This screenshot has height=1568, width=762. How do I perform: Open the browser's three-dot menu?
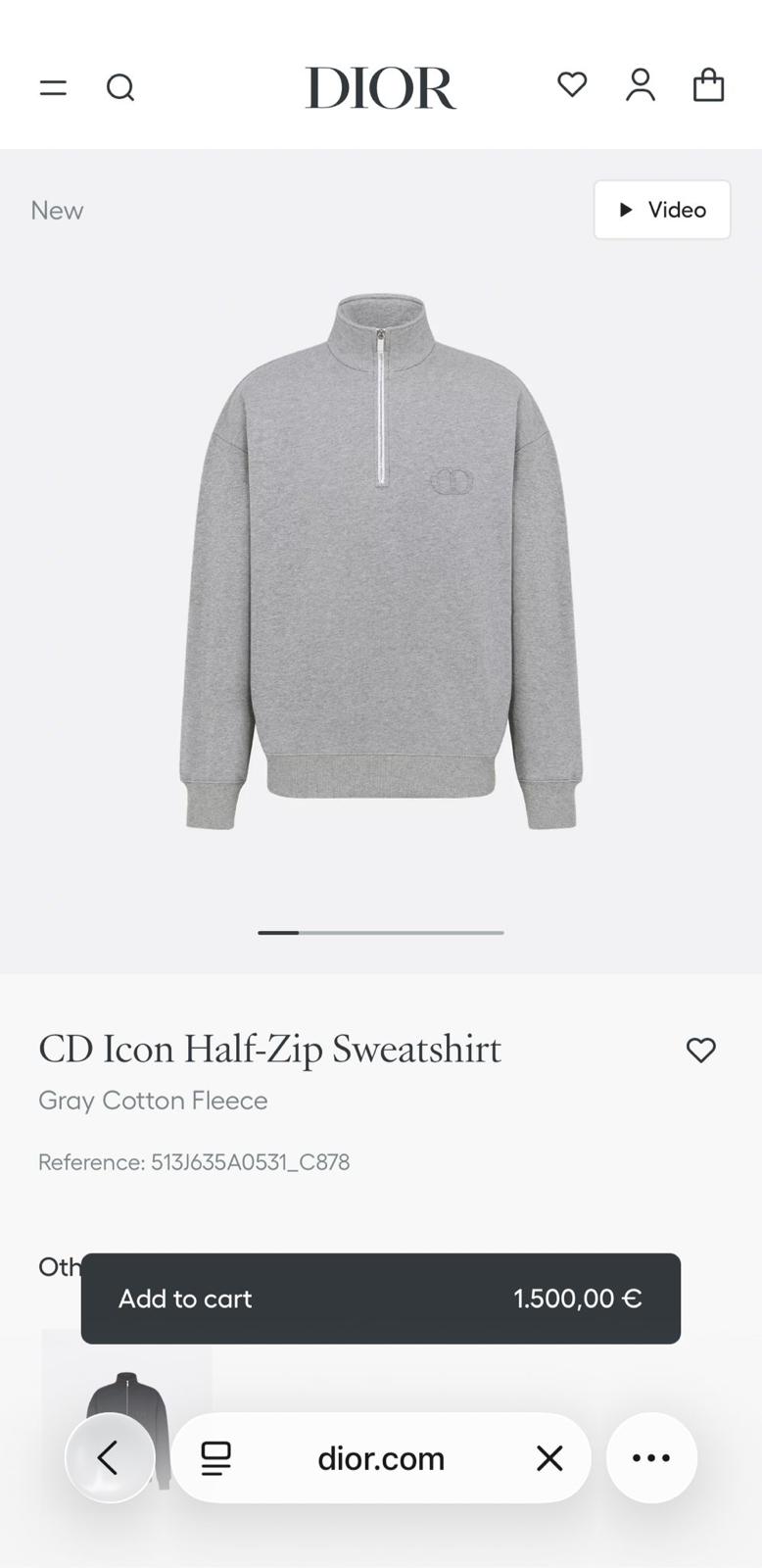point(651,1458)
